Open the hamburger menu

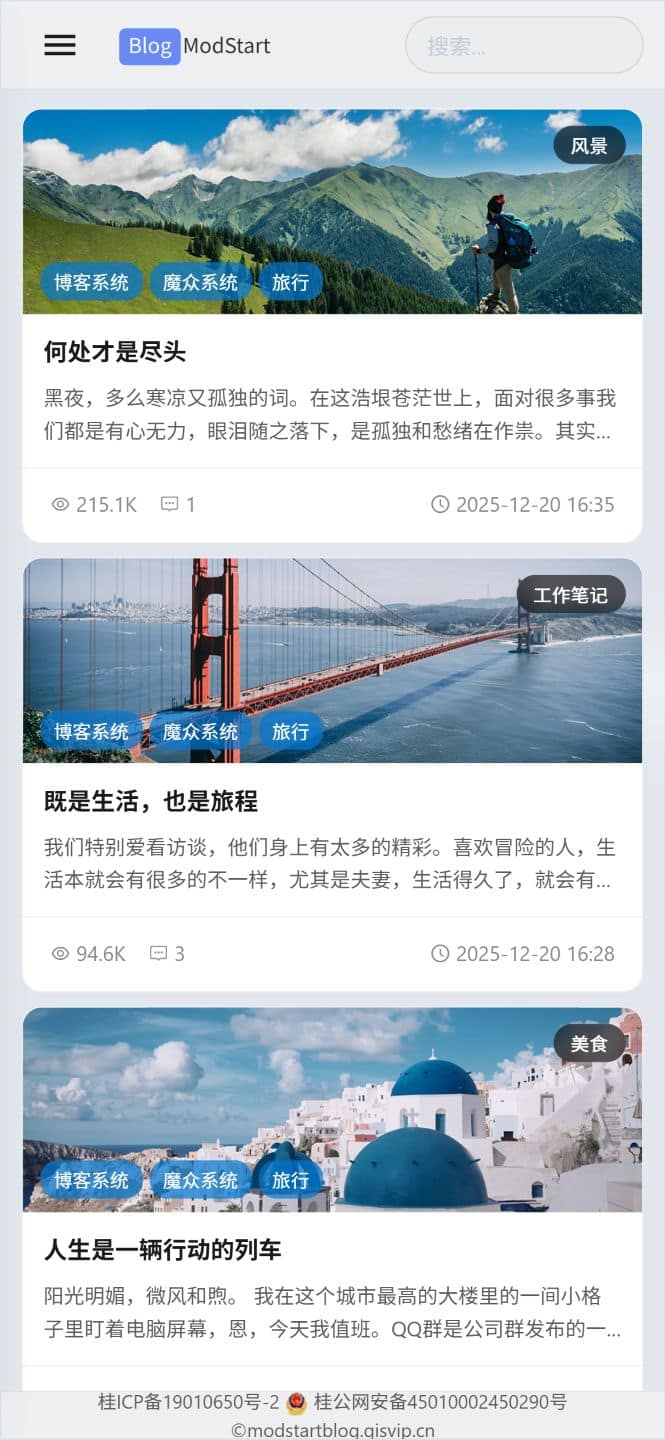60,45
